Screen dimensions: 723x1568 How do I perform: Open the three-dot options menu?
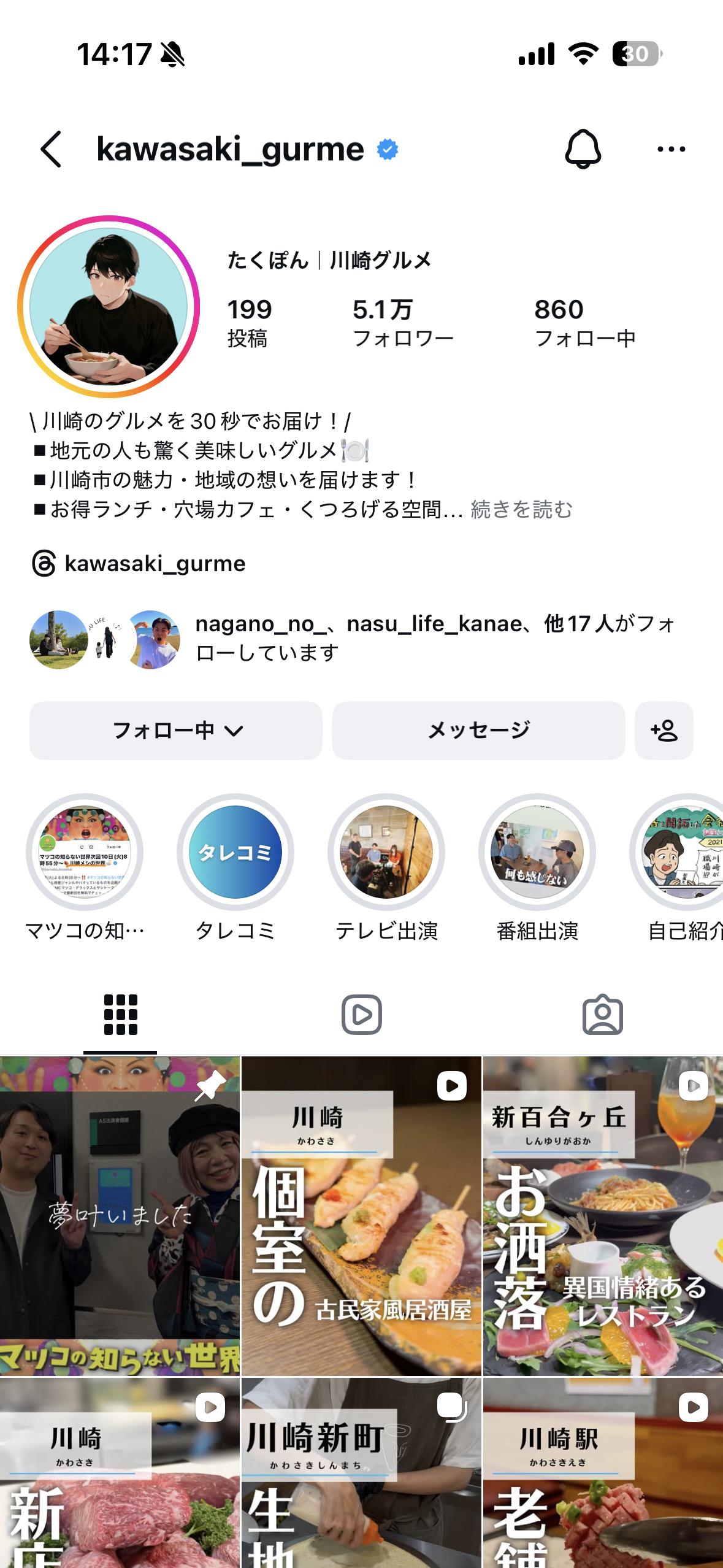pyautogui.click(x=670, y=148)
